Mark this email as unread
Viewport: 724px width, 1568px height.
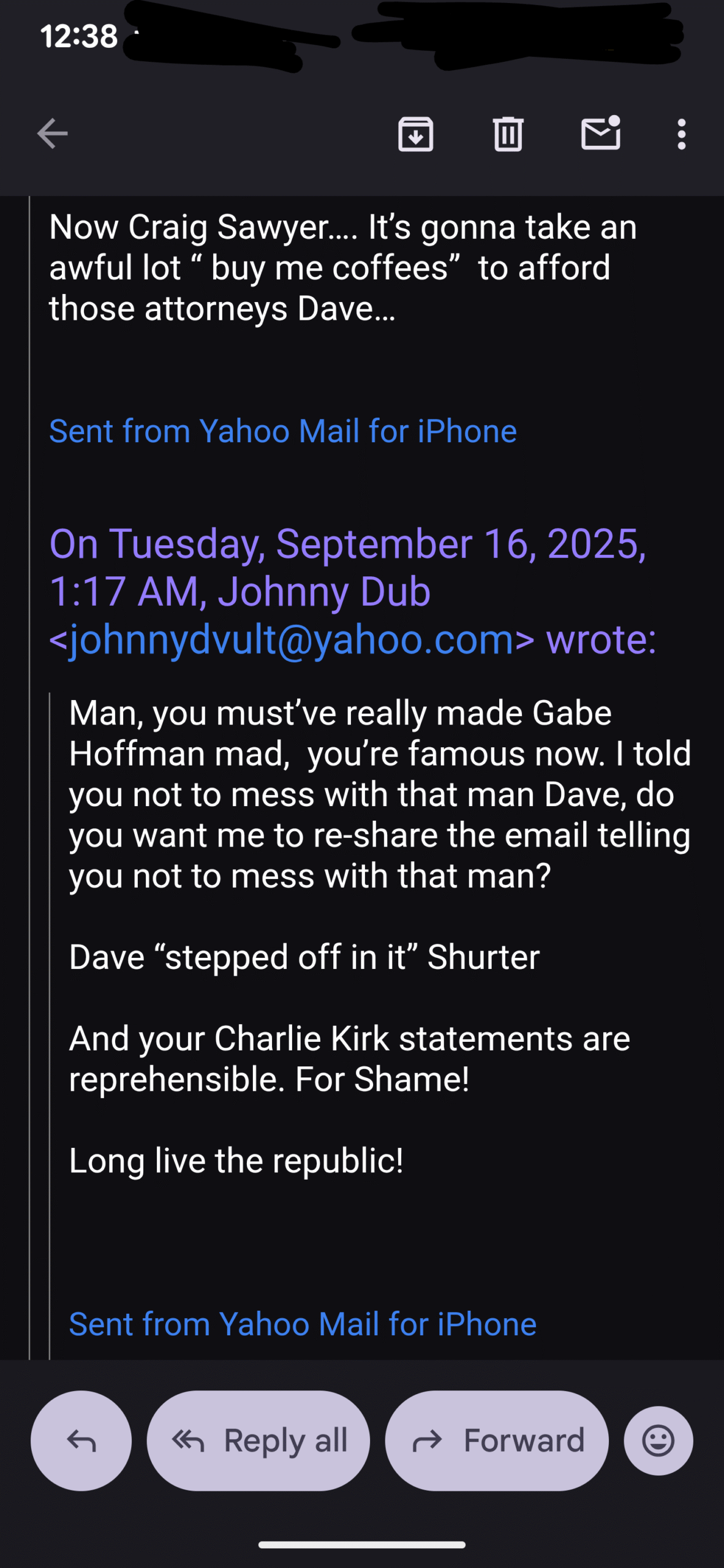[x=600, y=133]
